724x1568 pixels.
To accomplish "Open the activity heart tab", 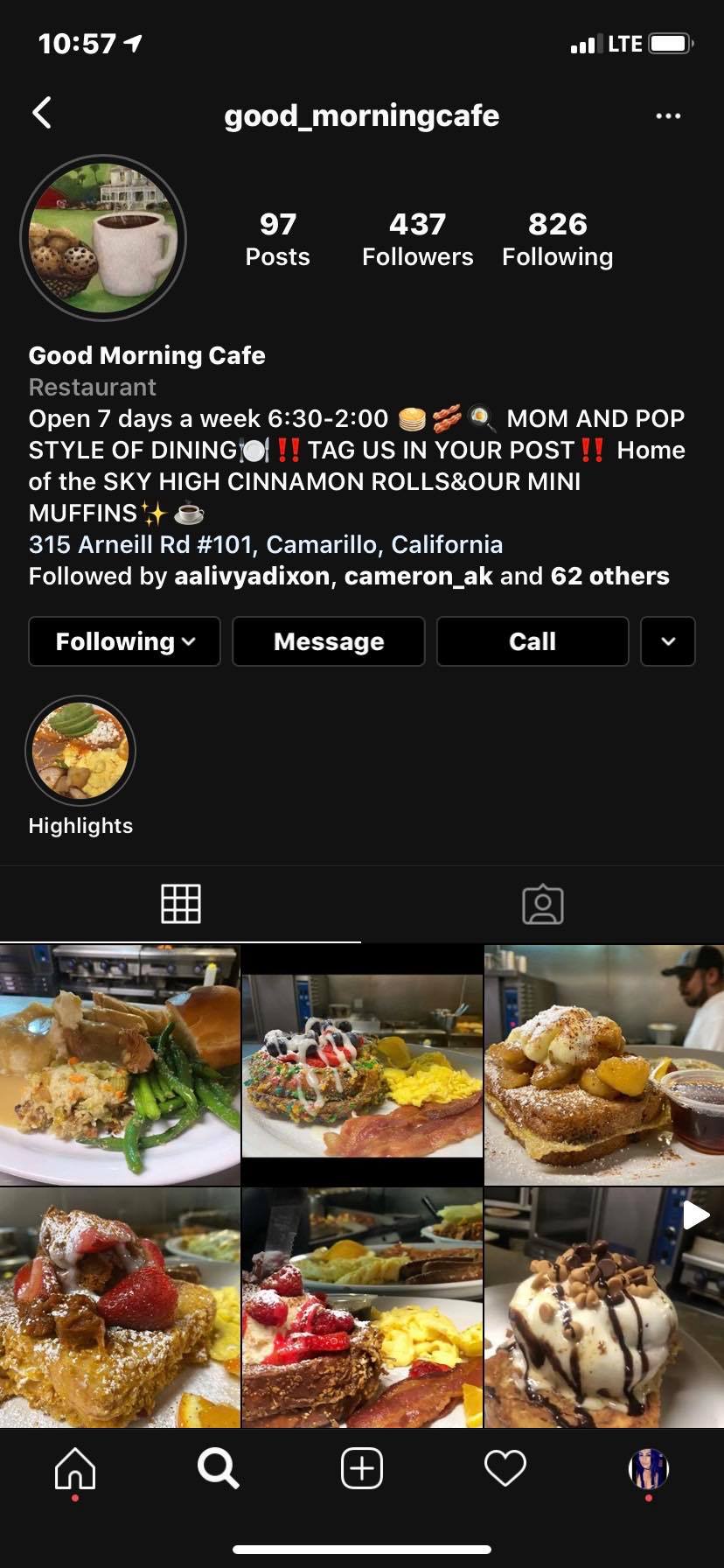I will pyautogui.click(x=505, y=1468).
